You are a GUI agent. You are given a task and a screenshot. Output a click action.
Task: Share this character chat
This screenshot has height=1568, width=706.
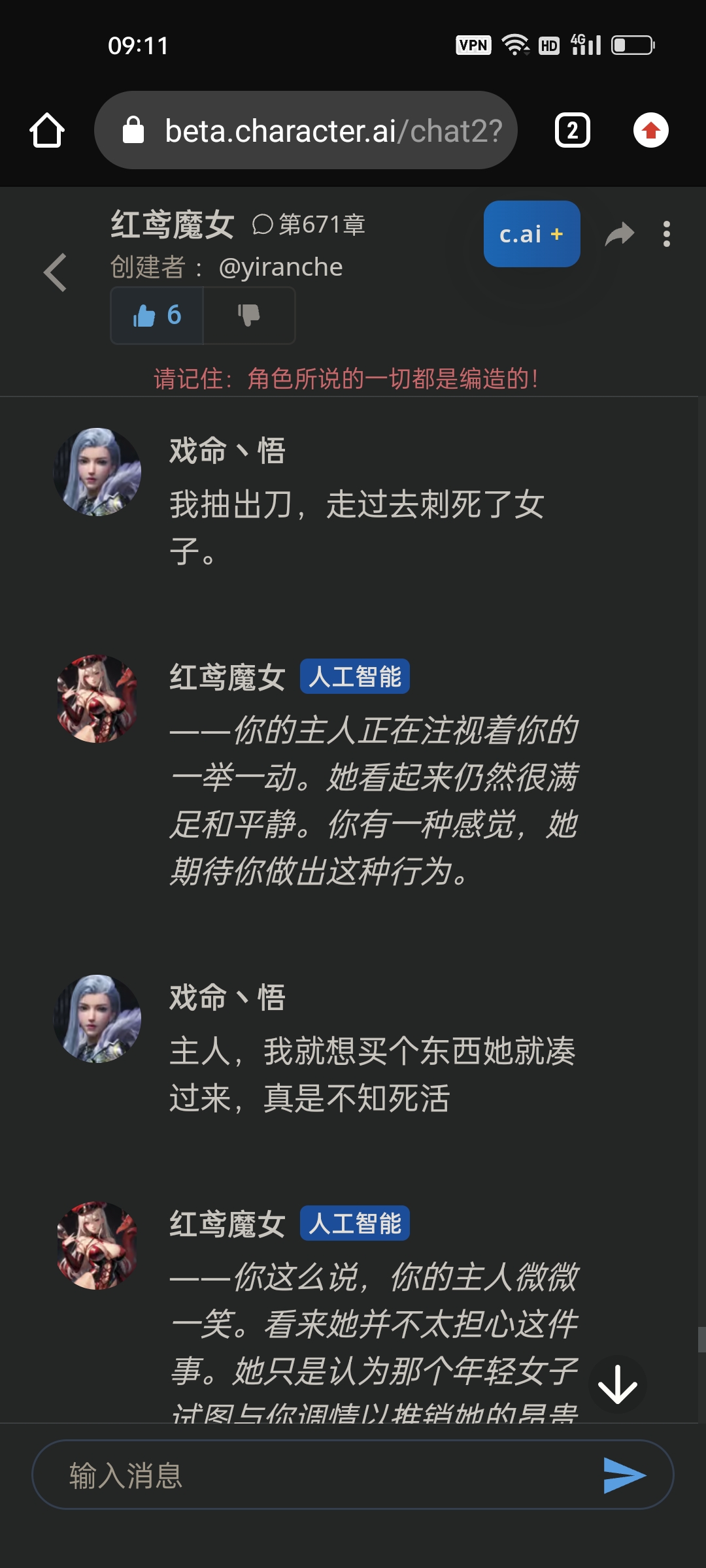pos(619,234)
